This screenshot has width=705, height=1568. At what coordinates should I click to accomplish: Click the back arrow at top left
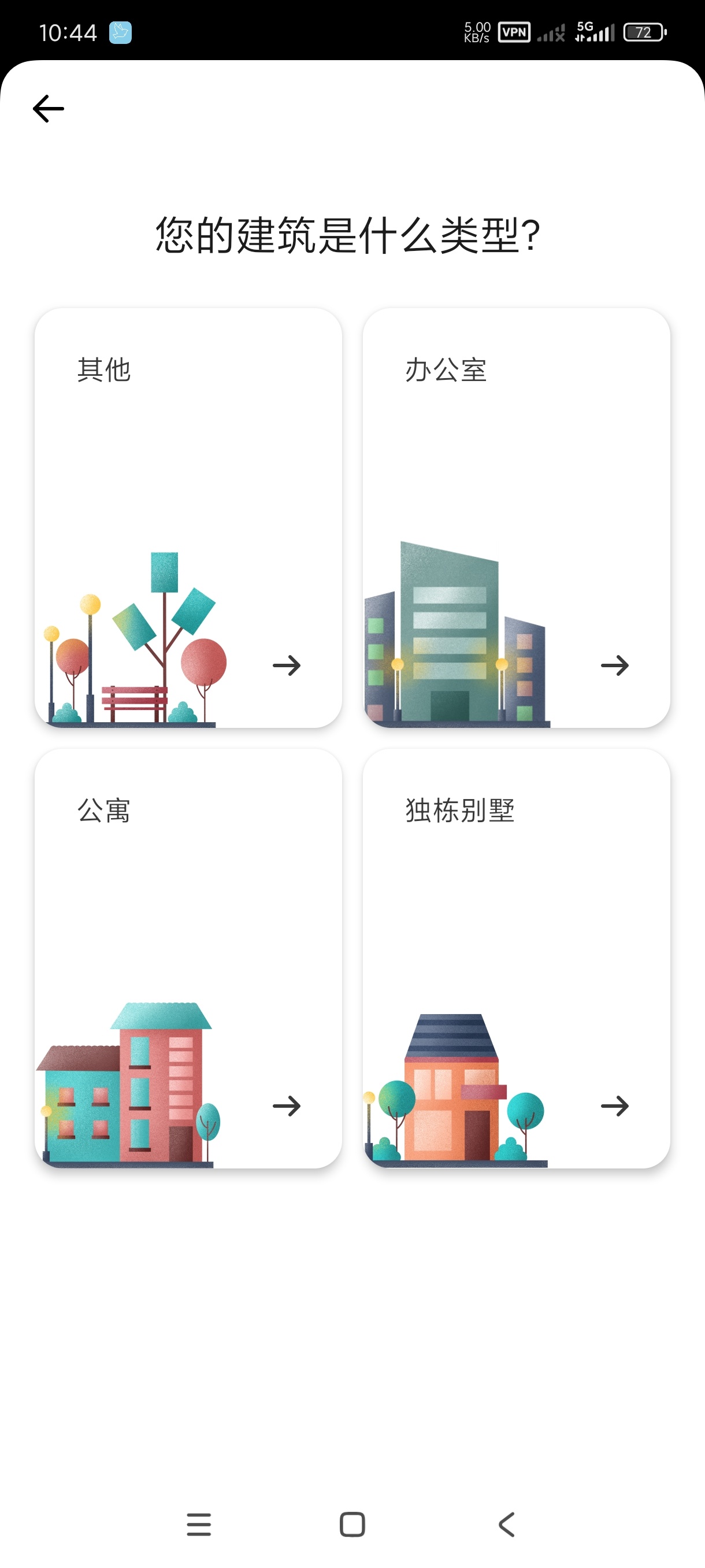49,108
